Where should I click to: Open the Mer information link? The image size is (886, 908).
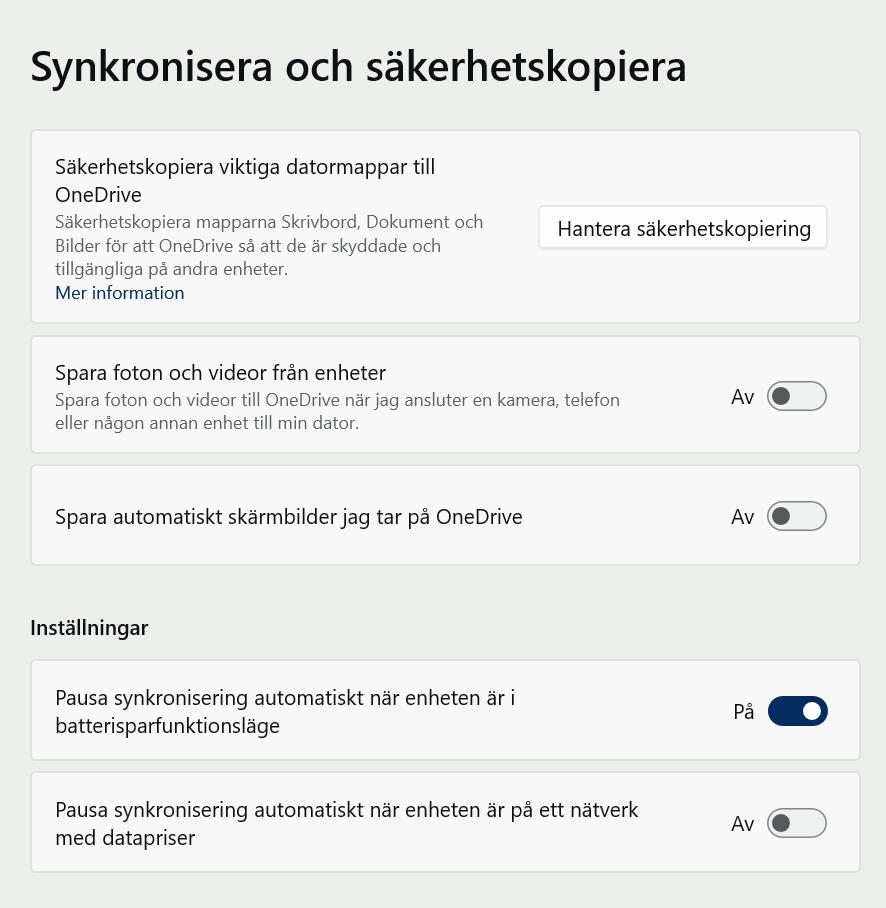pyautogui.click(x=120, y=293)
